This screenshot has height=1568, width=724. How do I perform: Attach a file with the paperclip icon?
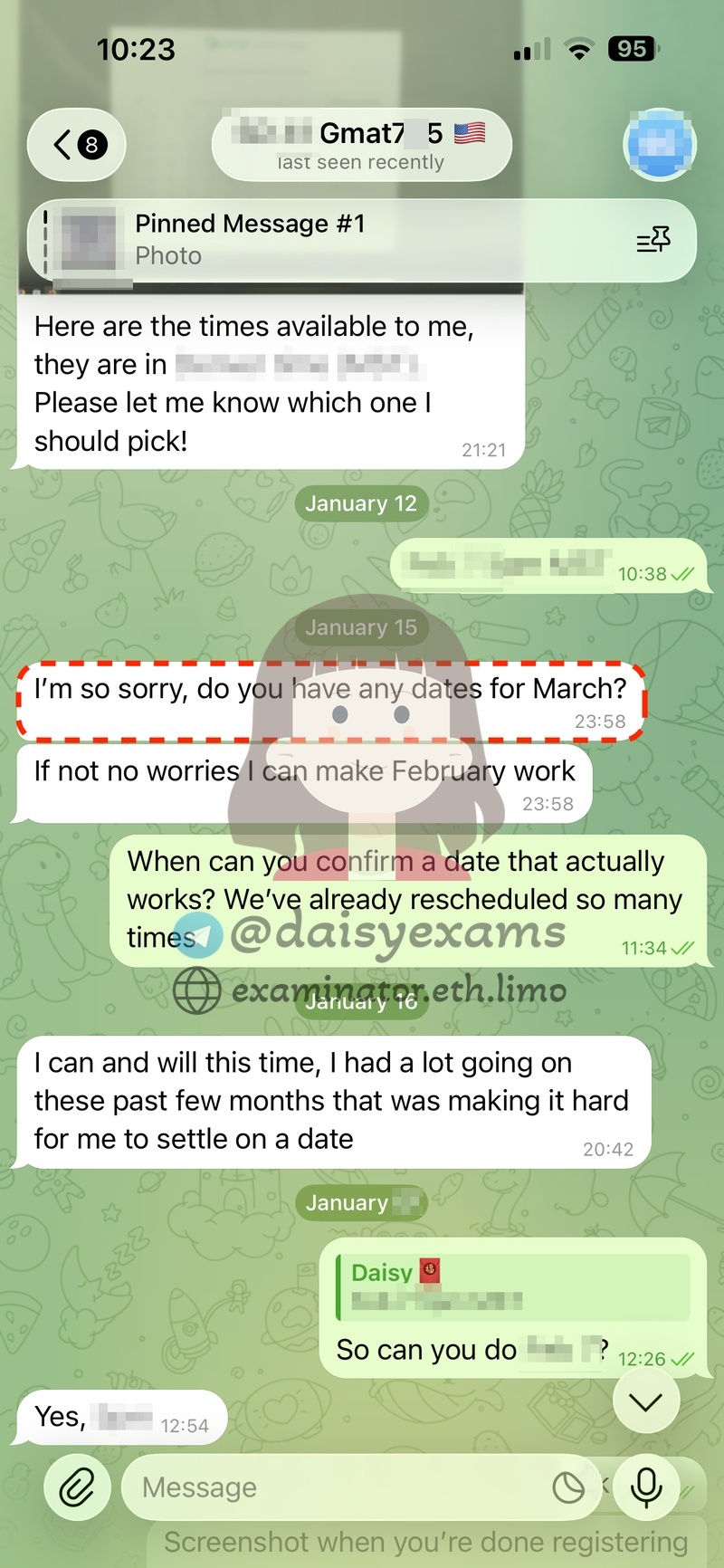77,1487
